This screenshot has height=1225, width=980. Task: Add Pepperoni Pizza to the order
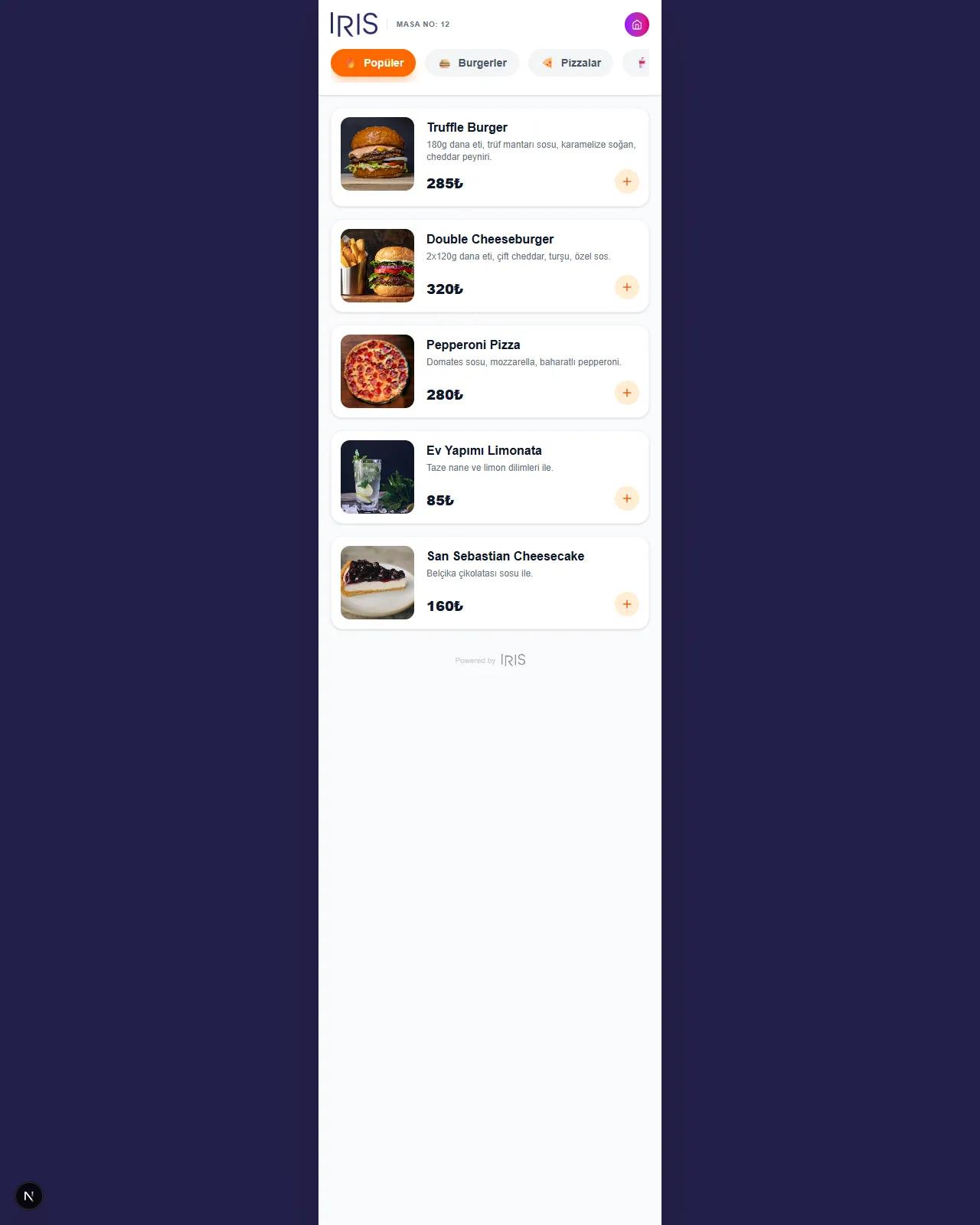coord(626,393)
